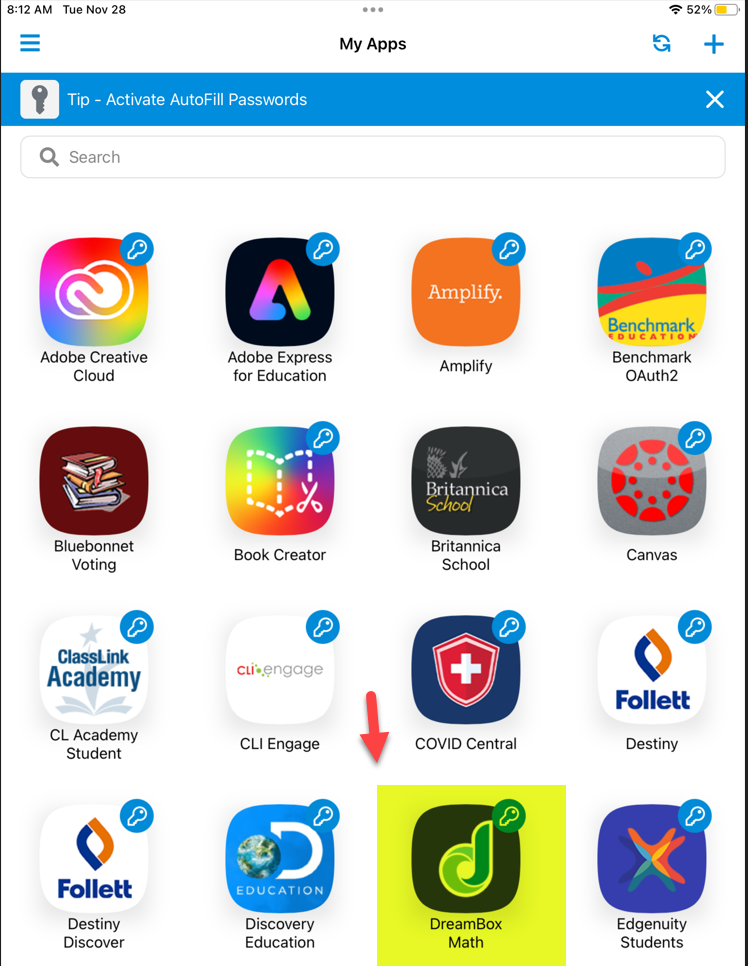The height and width of the screenshot is (966, 748).
Task: Open DreamBox Math
Action: point(466,858)
